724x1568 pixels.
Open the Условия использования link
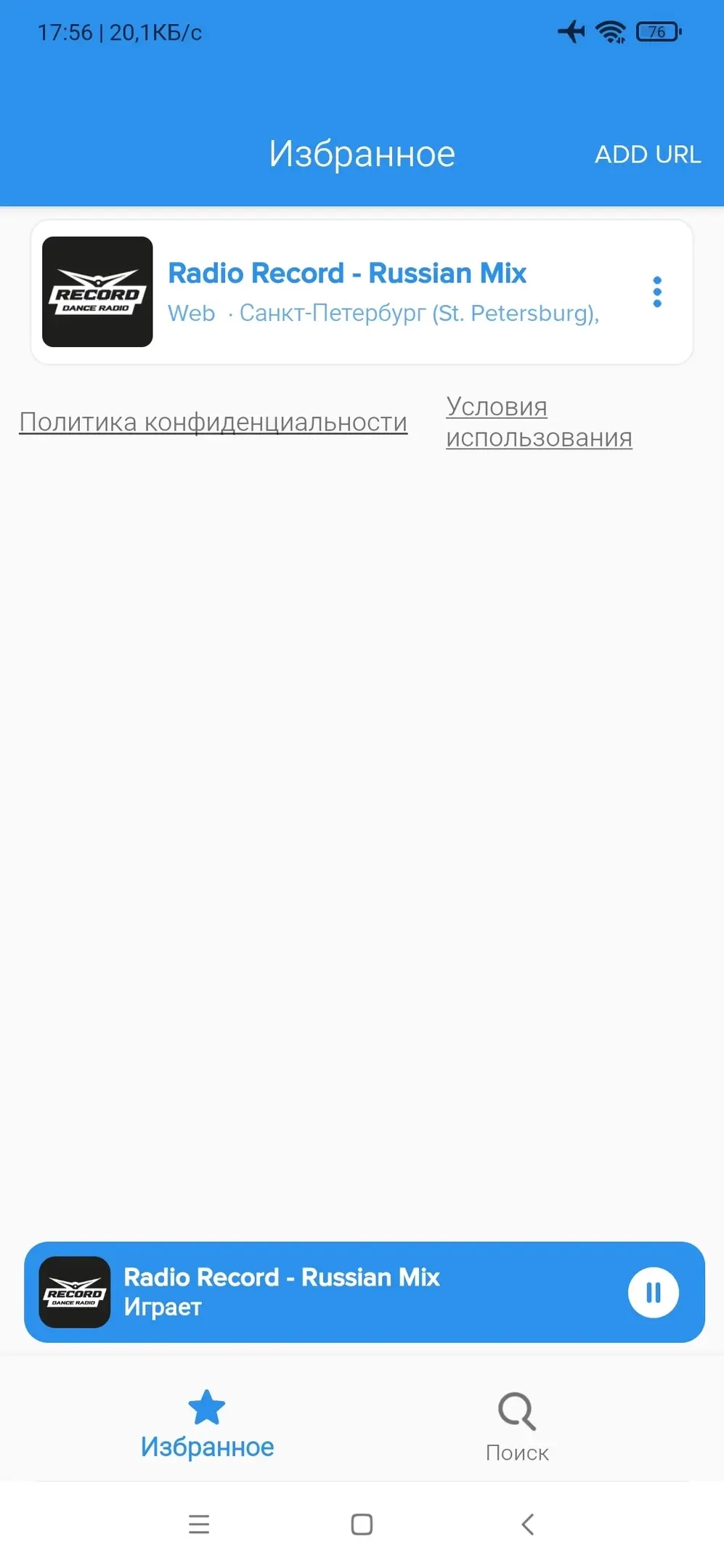point(539,422)
